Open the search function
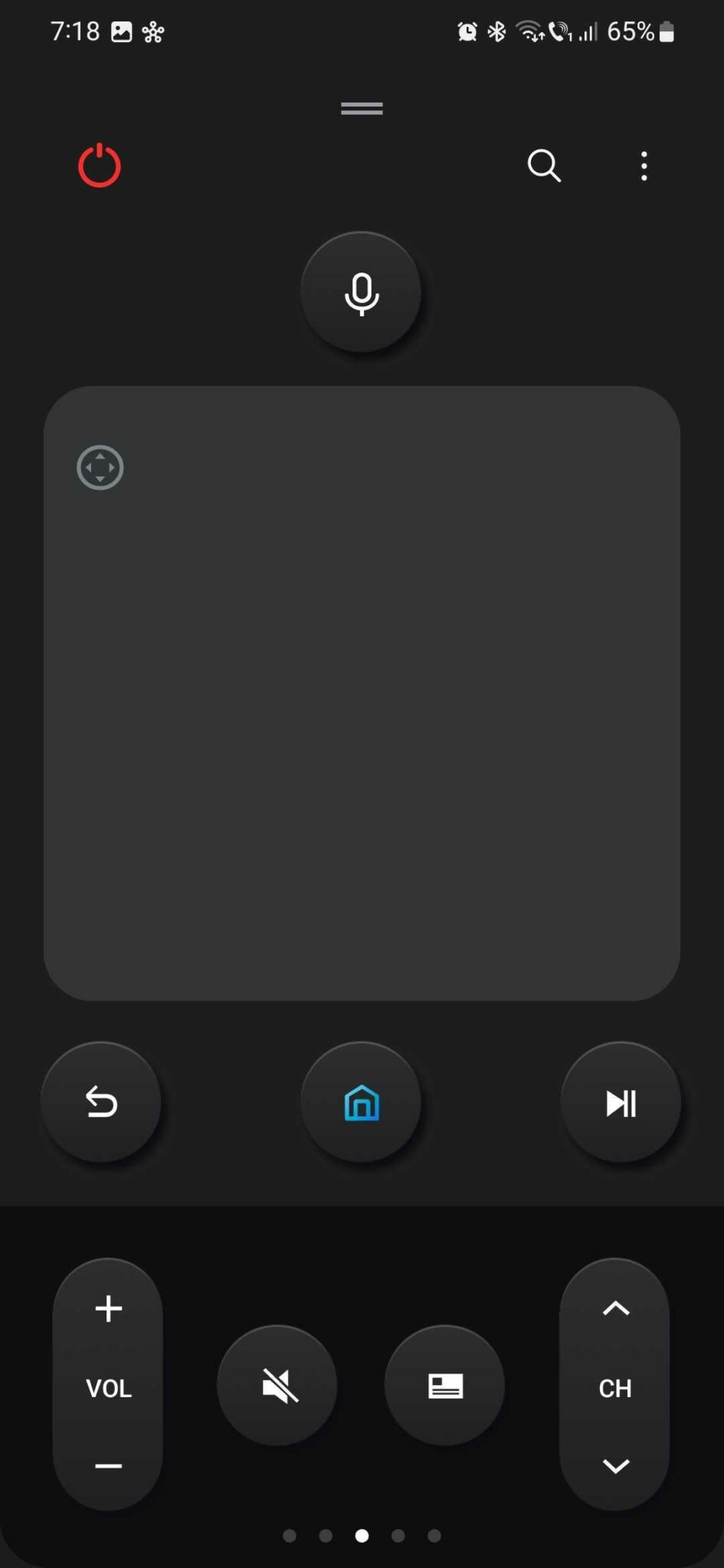Viewport: 724px width, 1568px height. tap(544, 166)
